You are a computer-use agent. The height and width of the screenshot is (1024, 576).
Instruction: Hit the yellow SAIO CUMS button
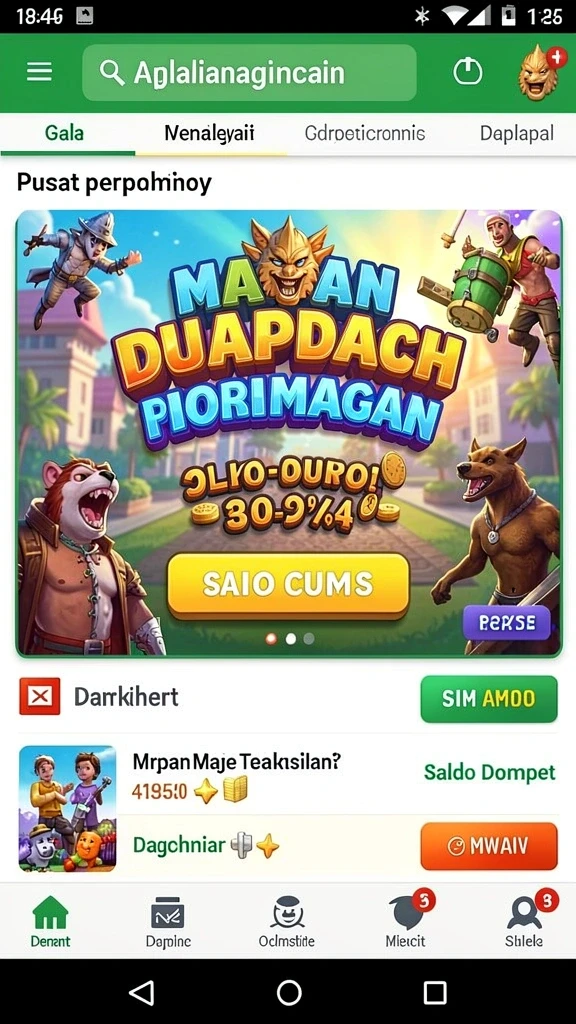288,586
